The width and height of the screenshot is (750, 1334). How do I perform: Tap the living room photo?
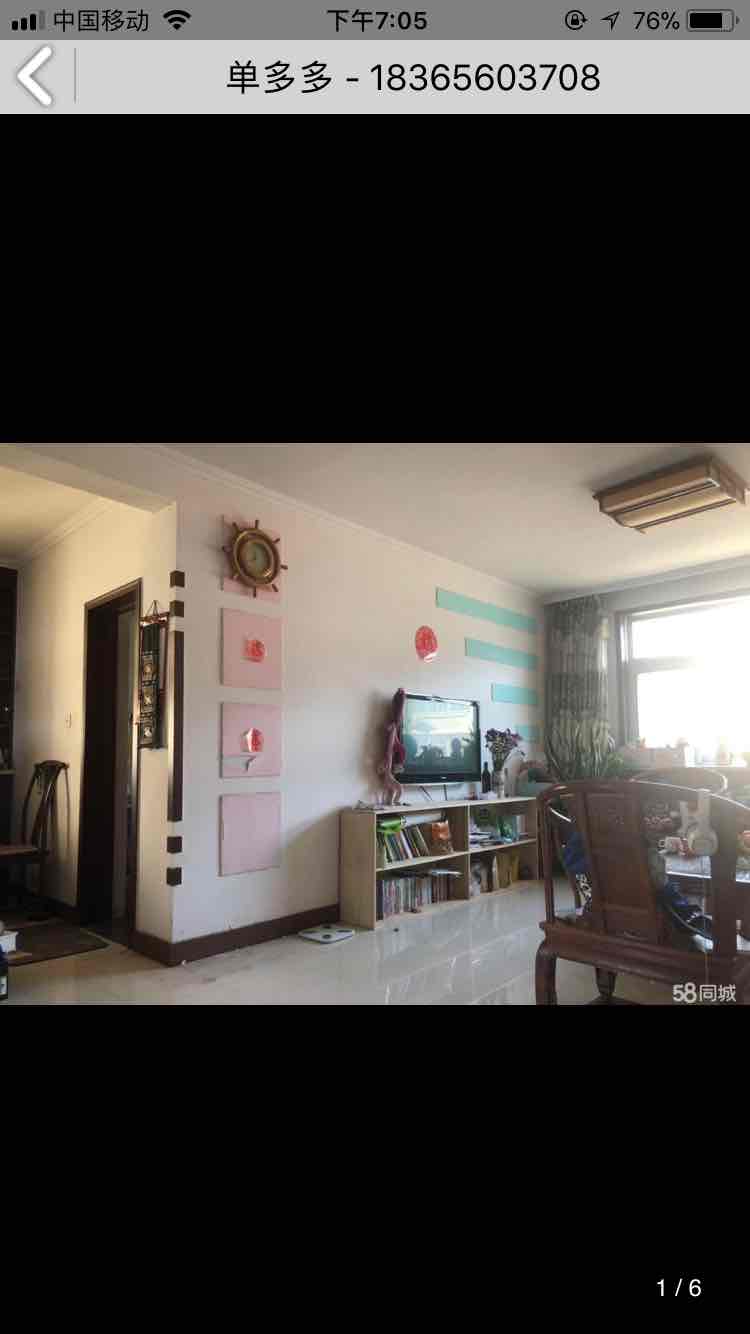click(x=375, y=723)
